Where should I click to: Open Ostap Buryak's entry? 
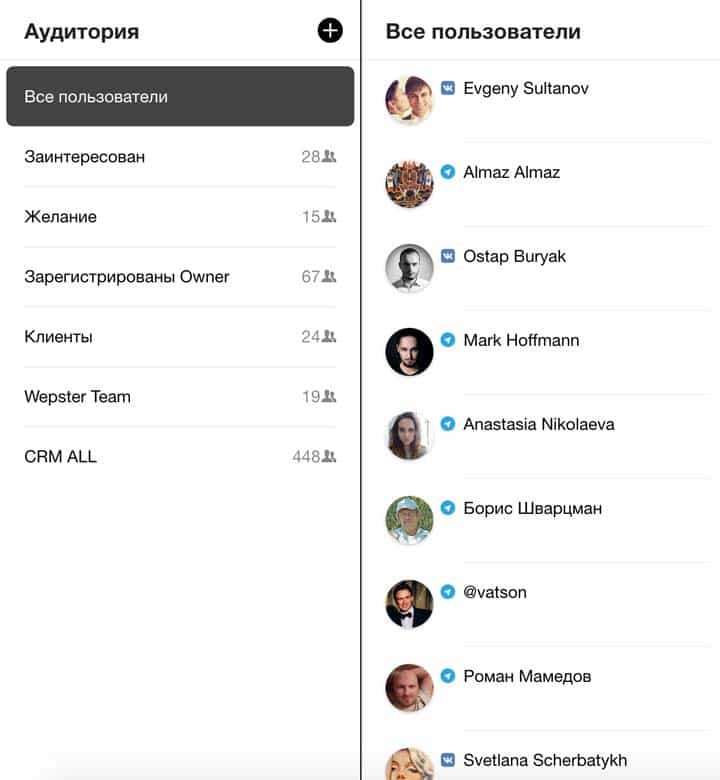click(514, 257)
